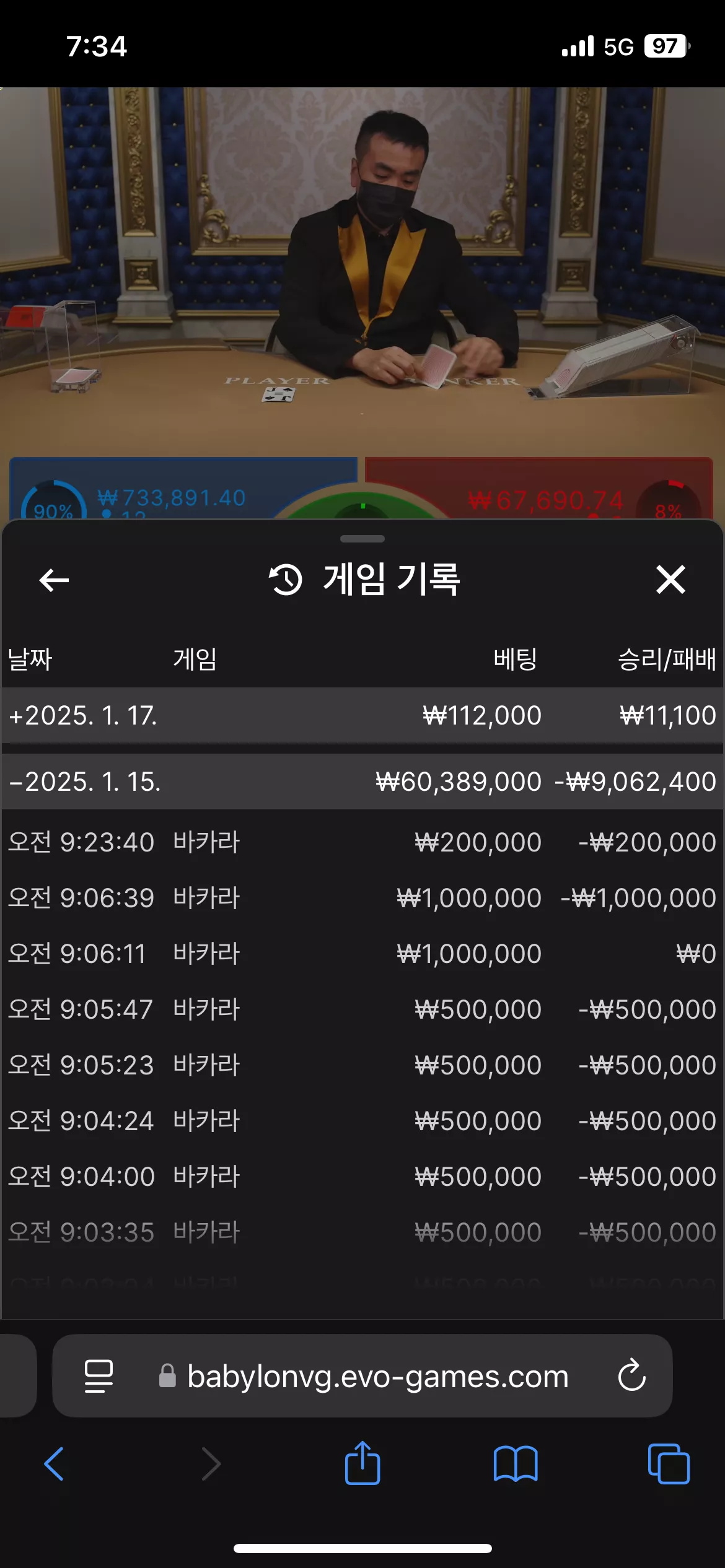The width and height of the screenshot is (725, 1568).
Task: Open the 오전 9:06:11 바카라 record
Action: (x=362, y=954)
